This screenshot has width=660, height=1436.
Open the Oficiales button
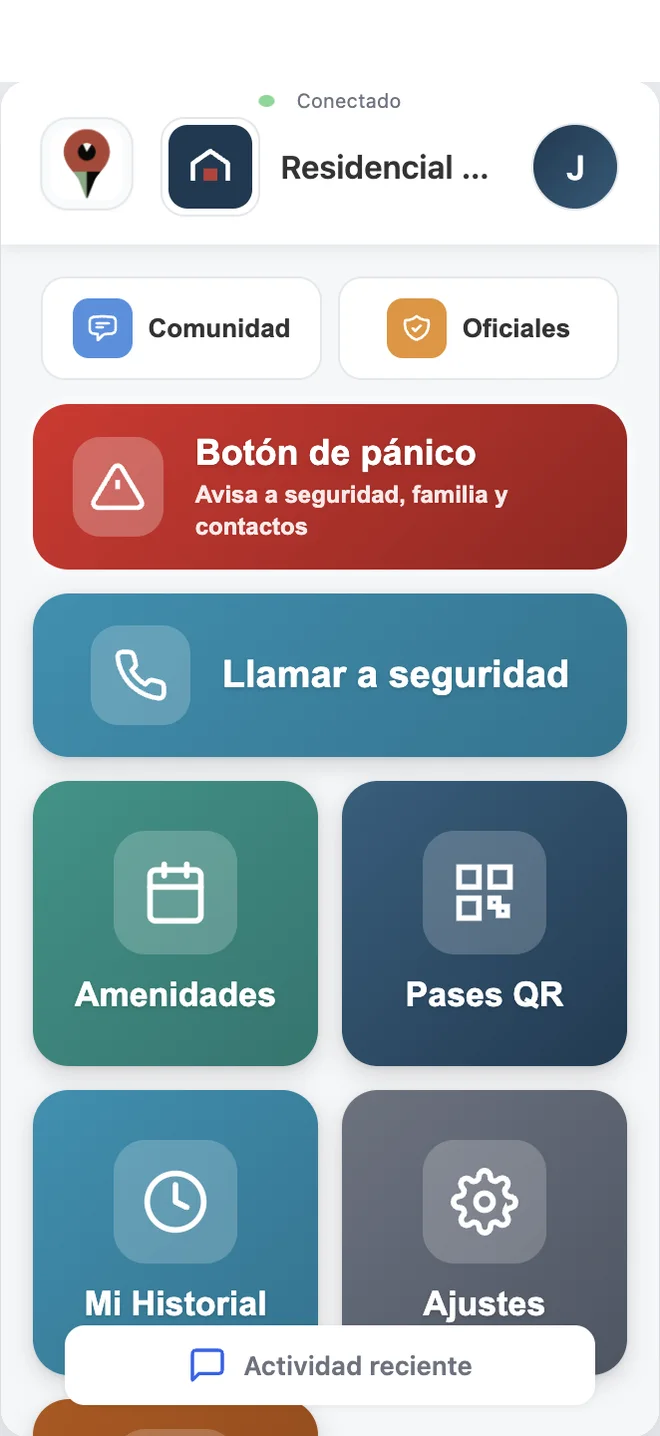point(478,328)
